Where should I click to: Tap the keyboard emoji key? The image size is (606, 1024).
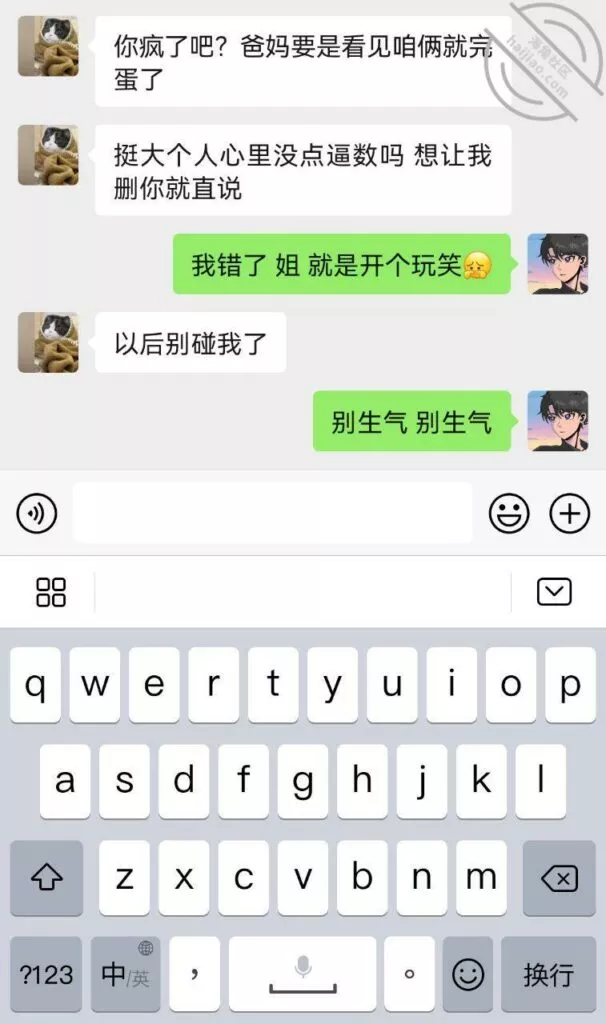468,973
